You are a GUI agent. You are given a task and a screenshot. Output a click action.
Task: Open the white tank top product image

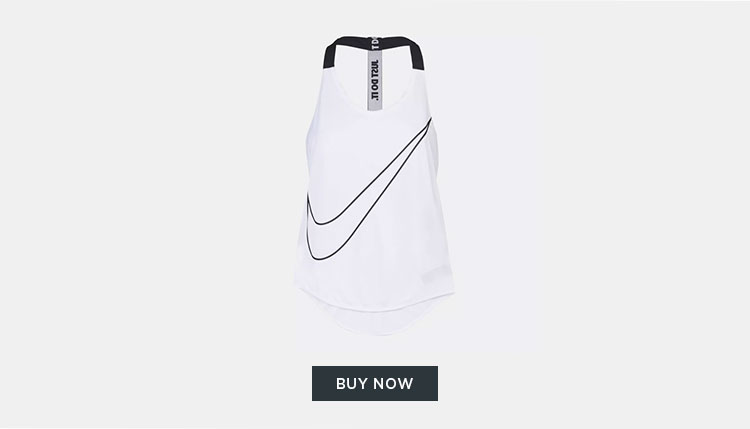tap(374, 190)
